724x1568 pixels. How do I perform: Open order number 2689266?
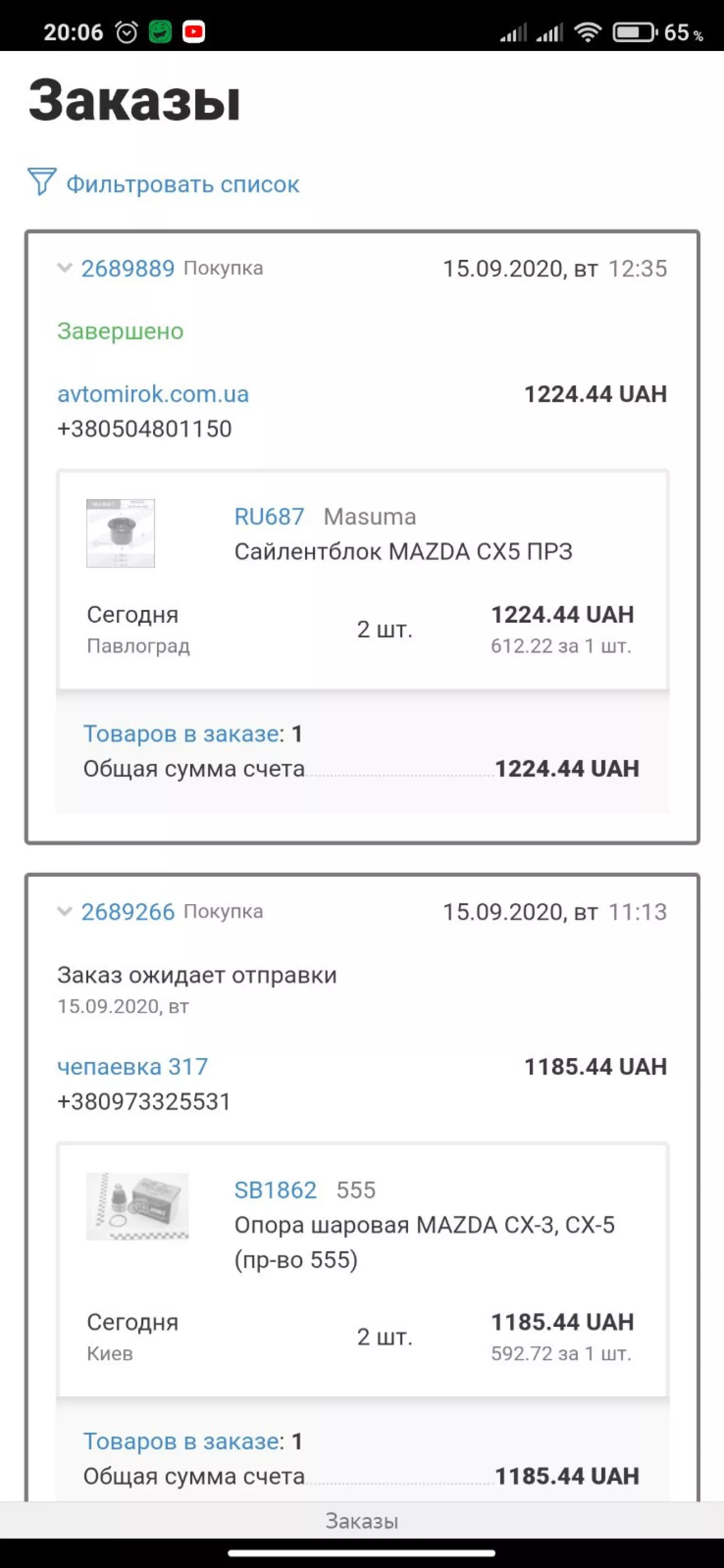(128, 912)
